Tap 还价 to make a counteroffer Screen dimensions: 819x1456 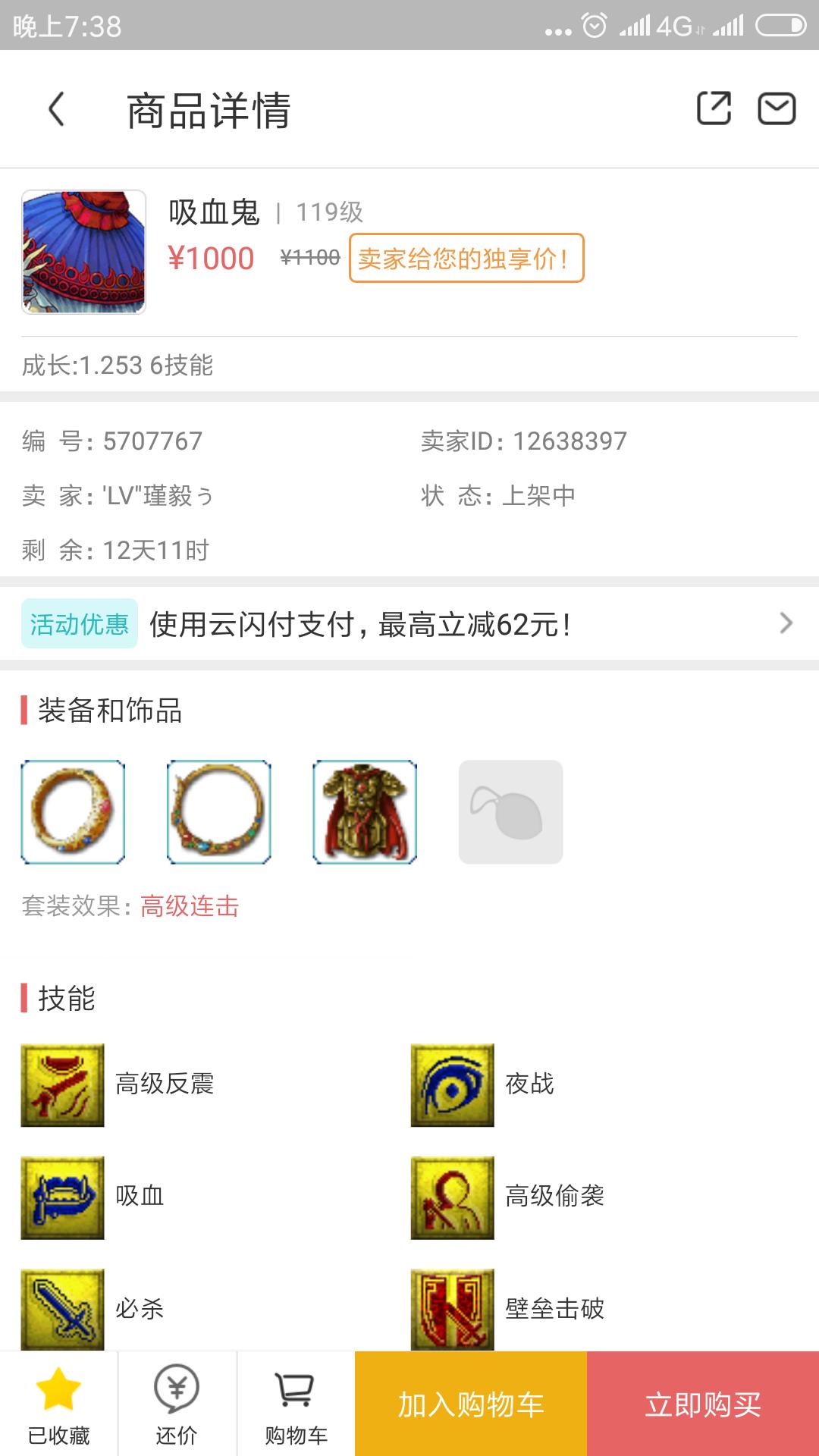pyautogui.click(x=177, y=1404)
